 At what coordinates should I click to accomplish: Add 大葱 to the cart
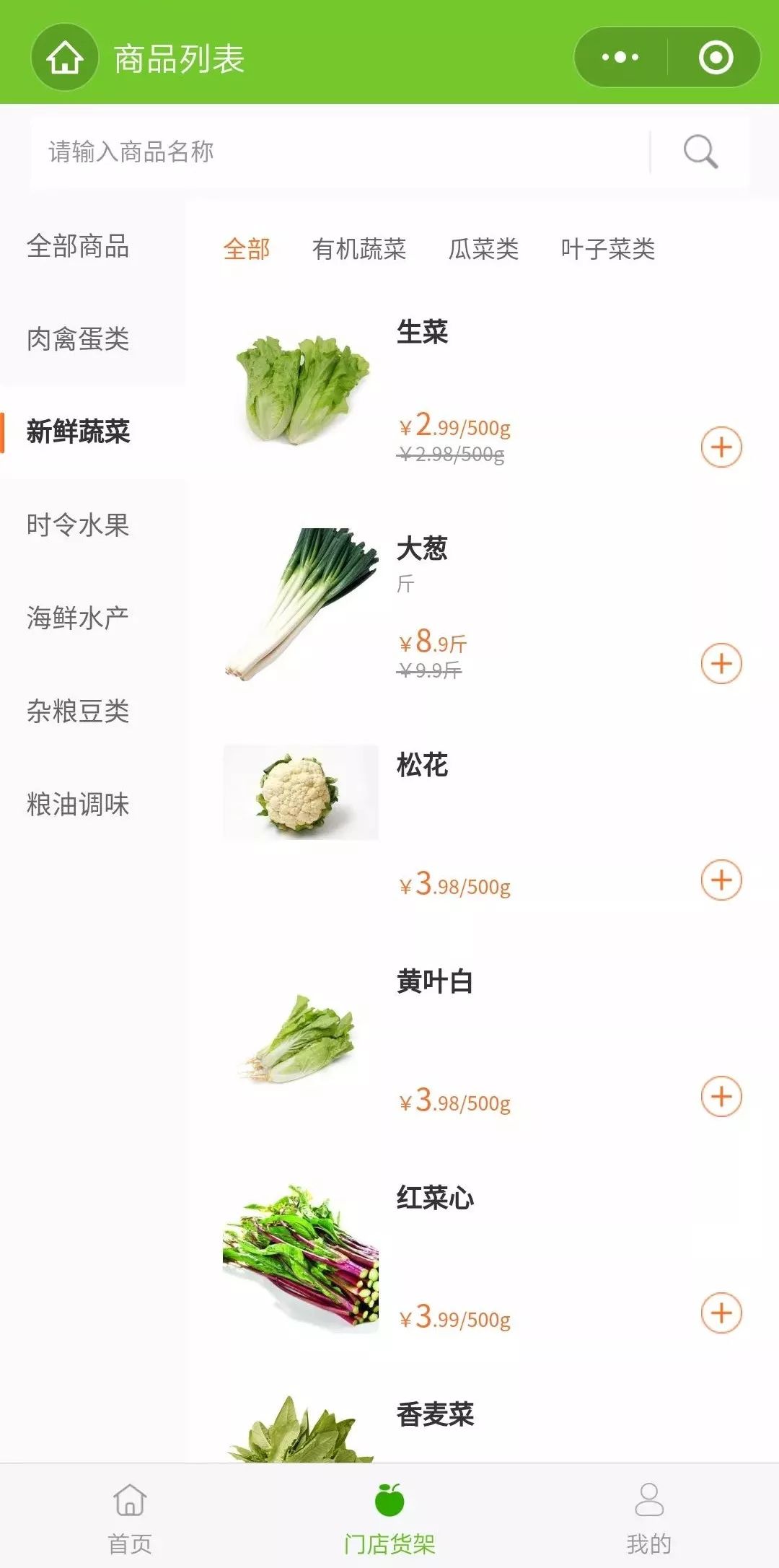pos(721,664)
